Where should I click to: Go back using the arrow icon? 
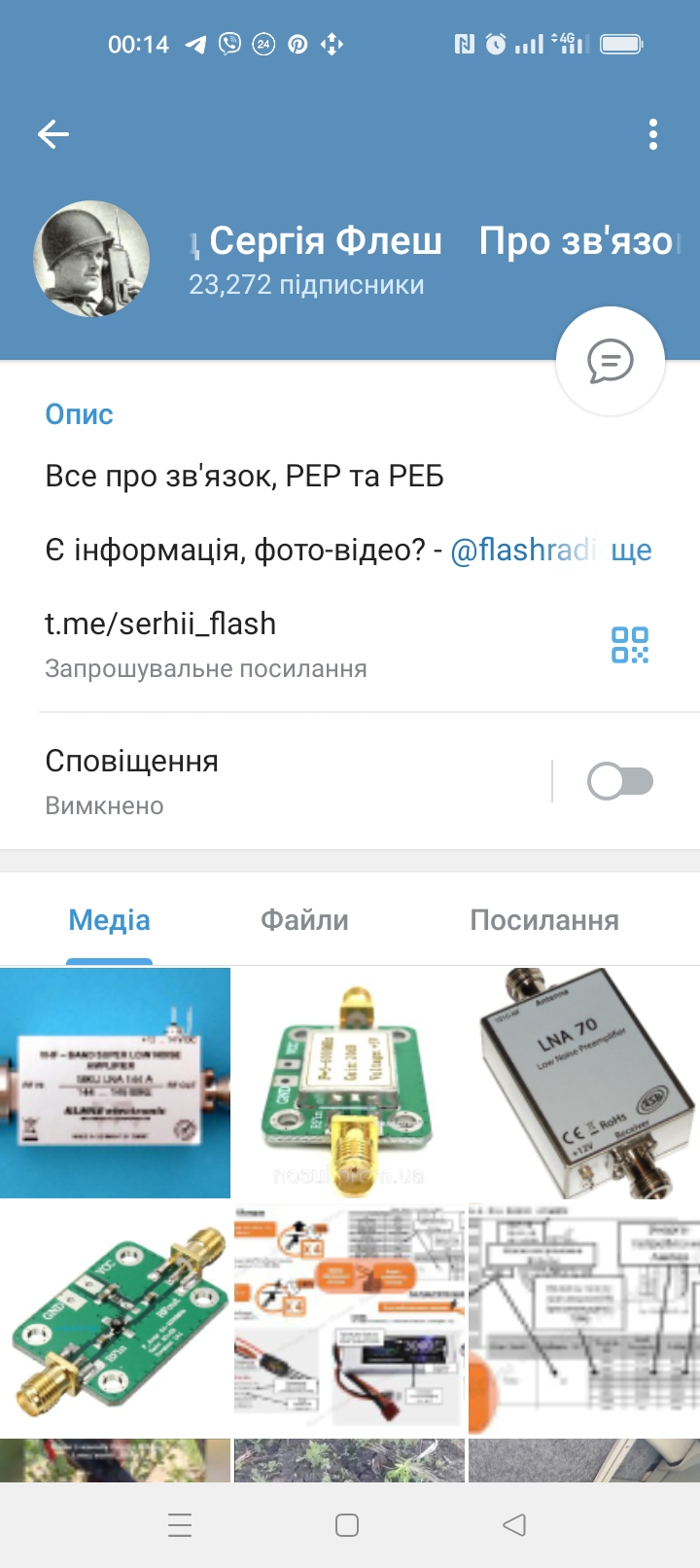coord(53,134)
